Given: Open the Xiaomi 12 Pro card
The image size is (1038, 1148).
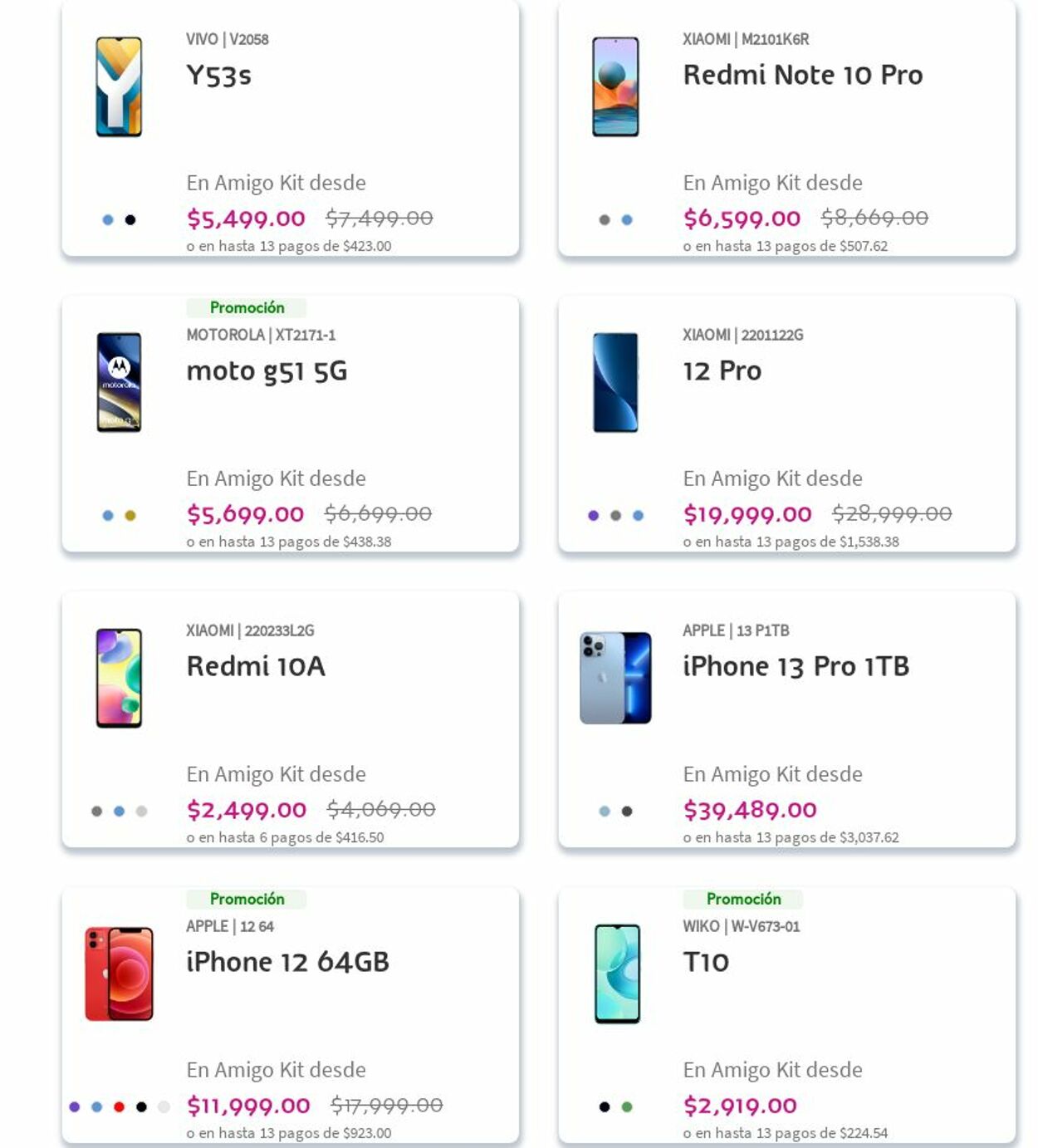Looking at the screenshot, I should pyautogui.click(x=722, y=371).
